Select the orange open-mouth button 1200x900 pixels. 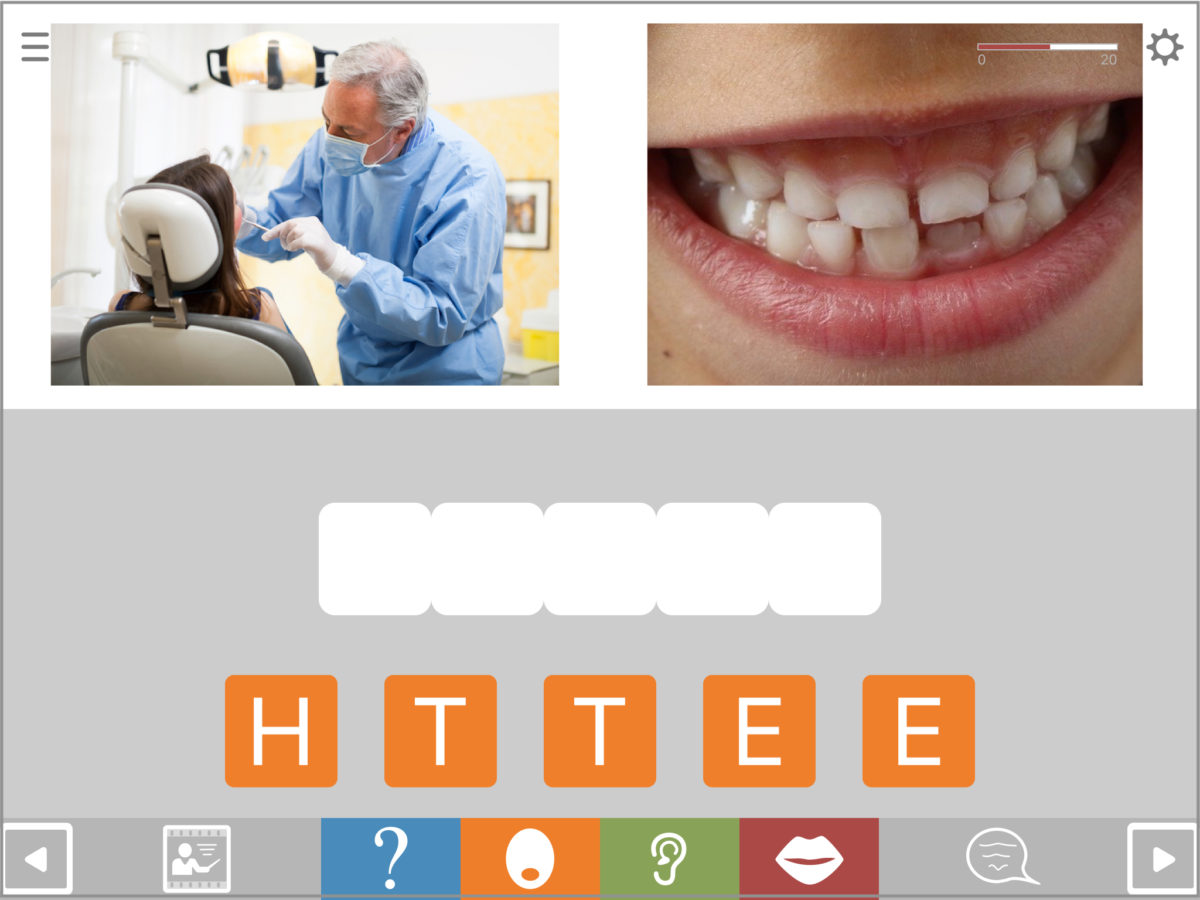point(530,858)
